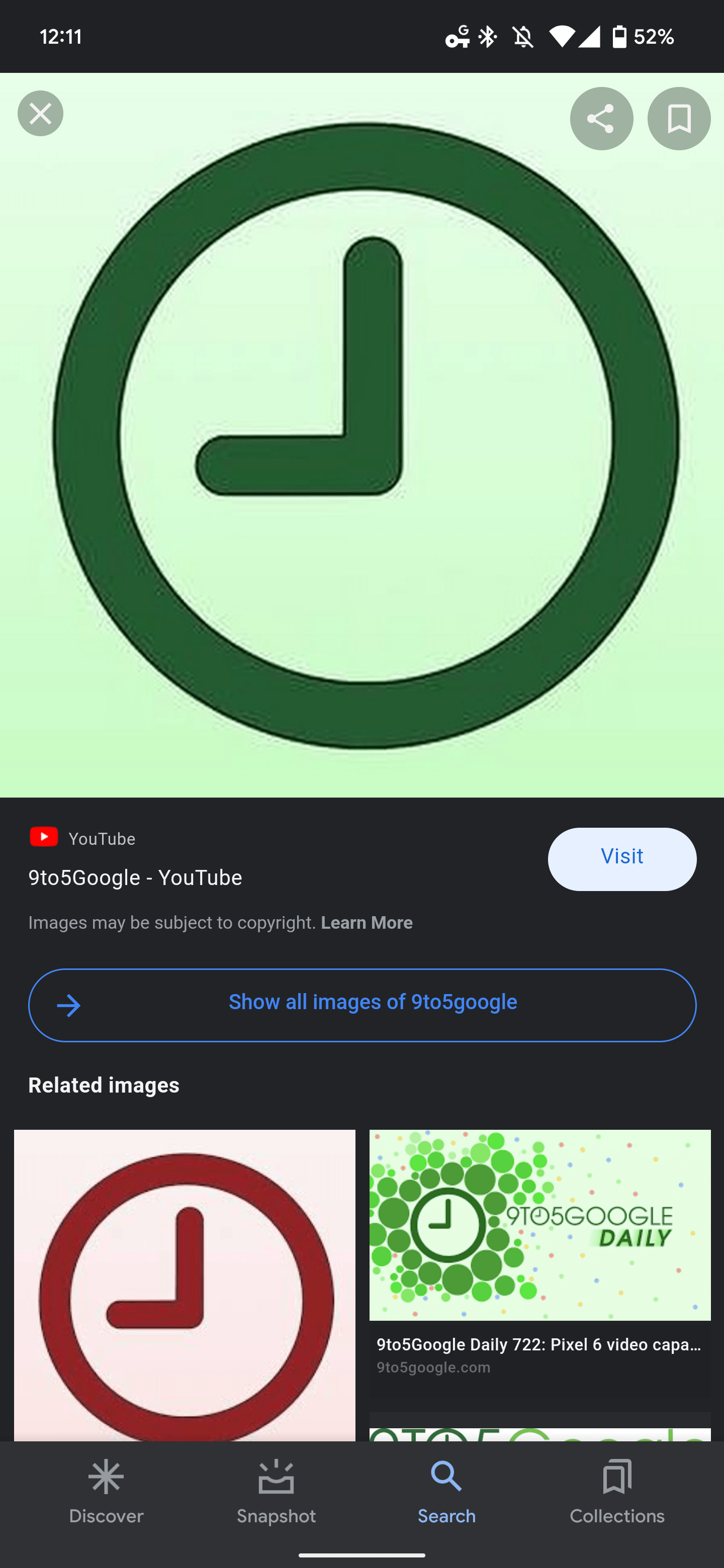
Task: Switch to the Discover tab
Action: coord(106,1491)
